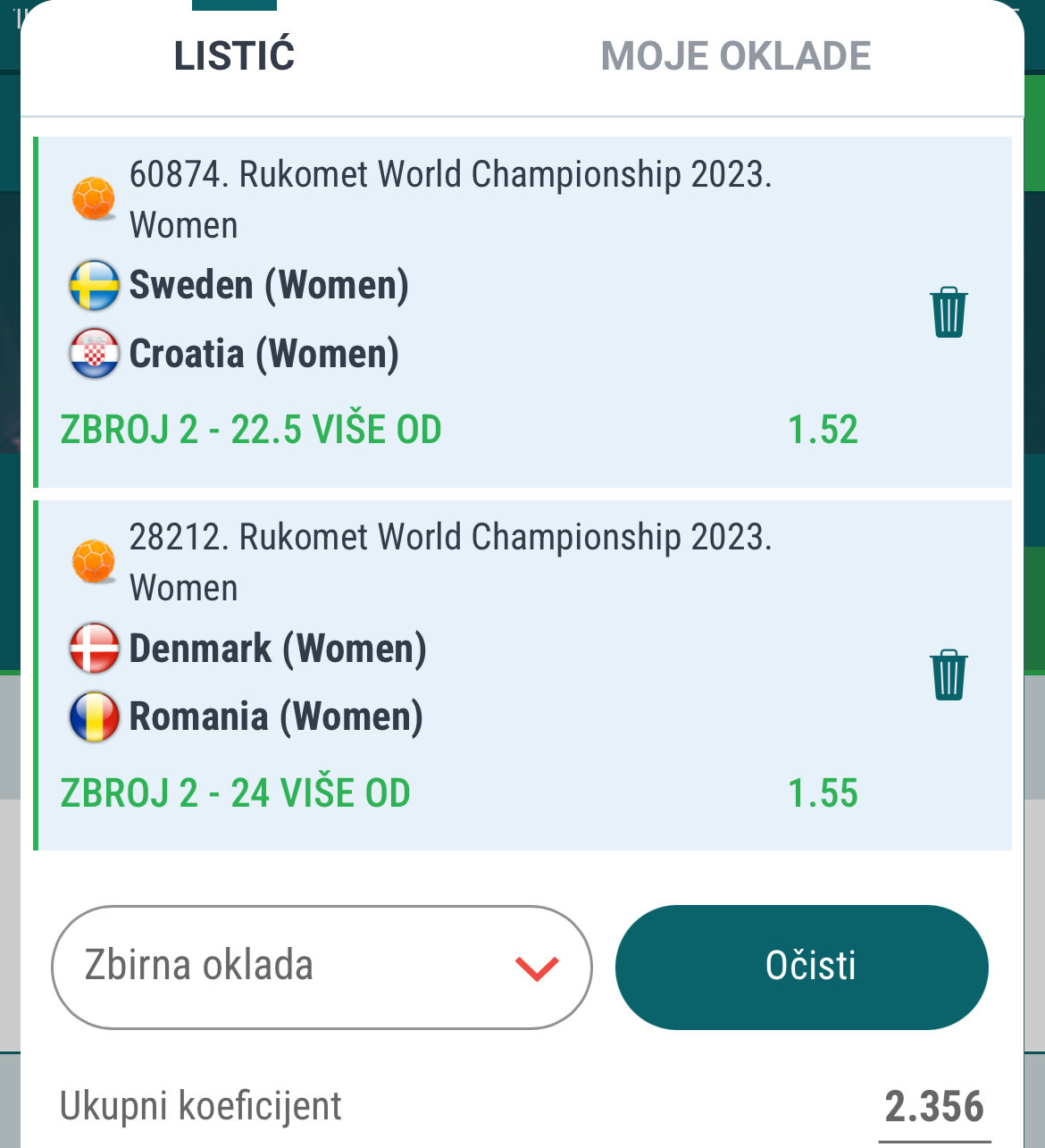This screenshot has width=1045, height=1148.
Task: Switch to the Moje oklade tab
Action: pos(735,56)
